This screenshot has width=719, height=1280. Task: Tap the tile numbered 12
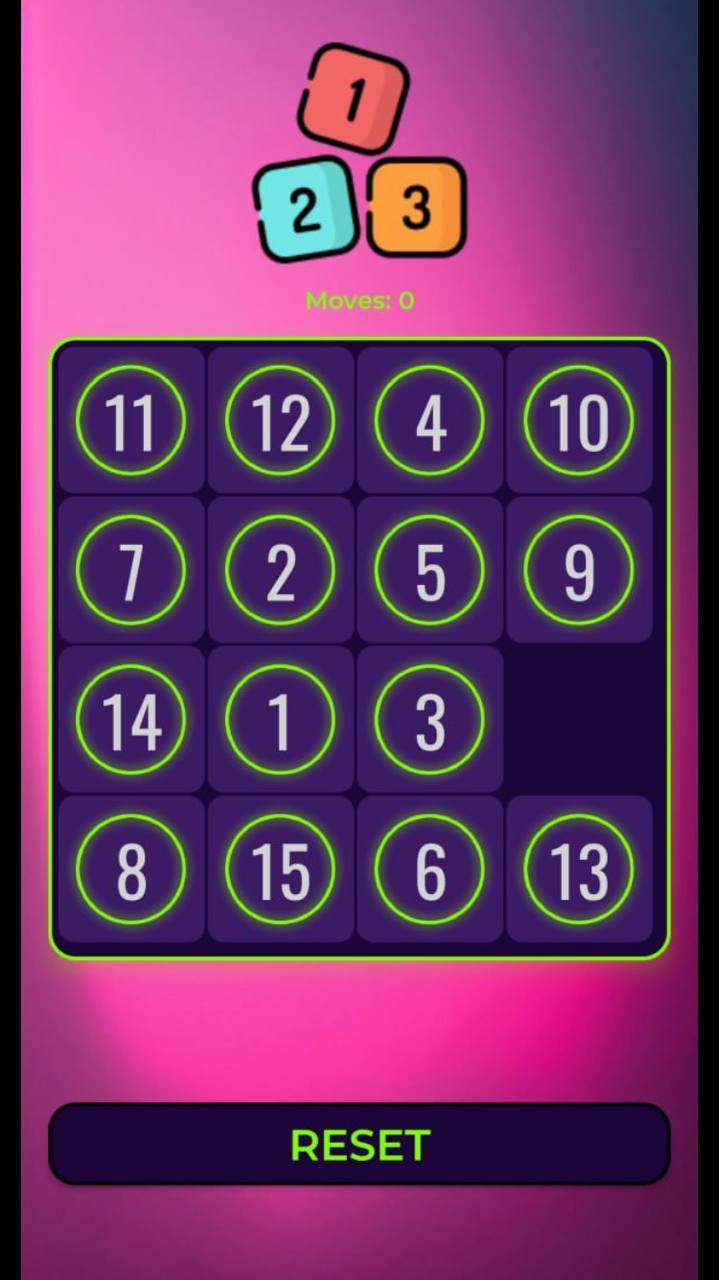pos(280,421)
